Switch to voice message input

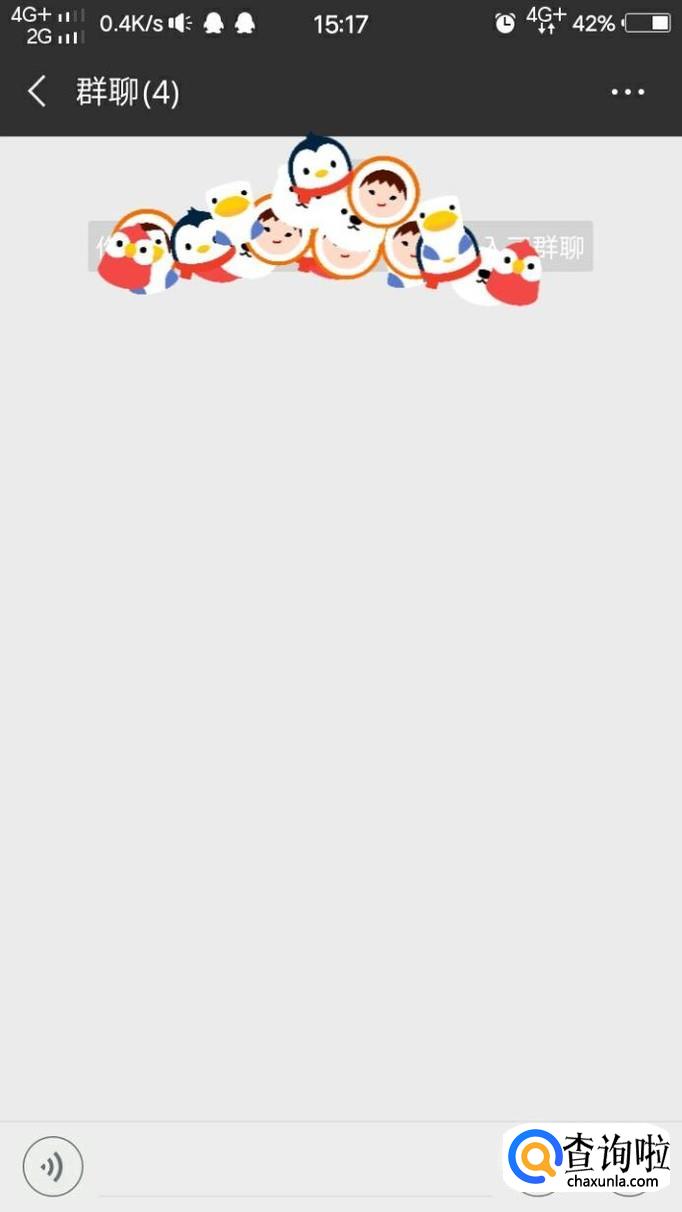53,1166
